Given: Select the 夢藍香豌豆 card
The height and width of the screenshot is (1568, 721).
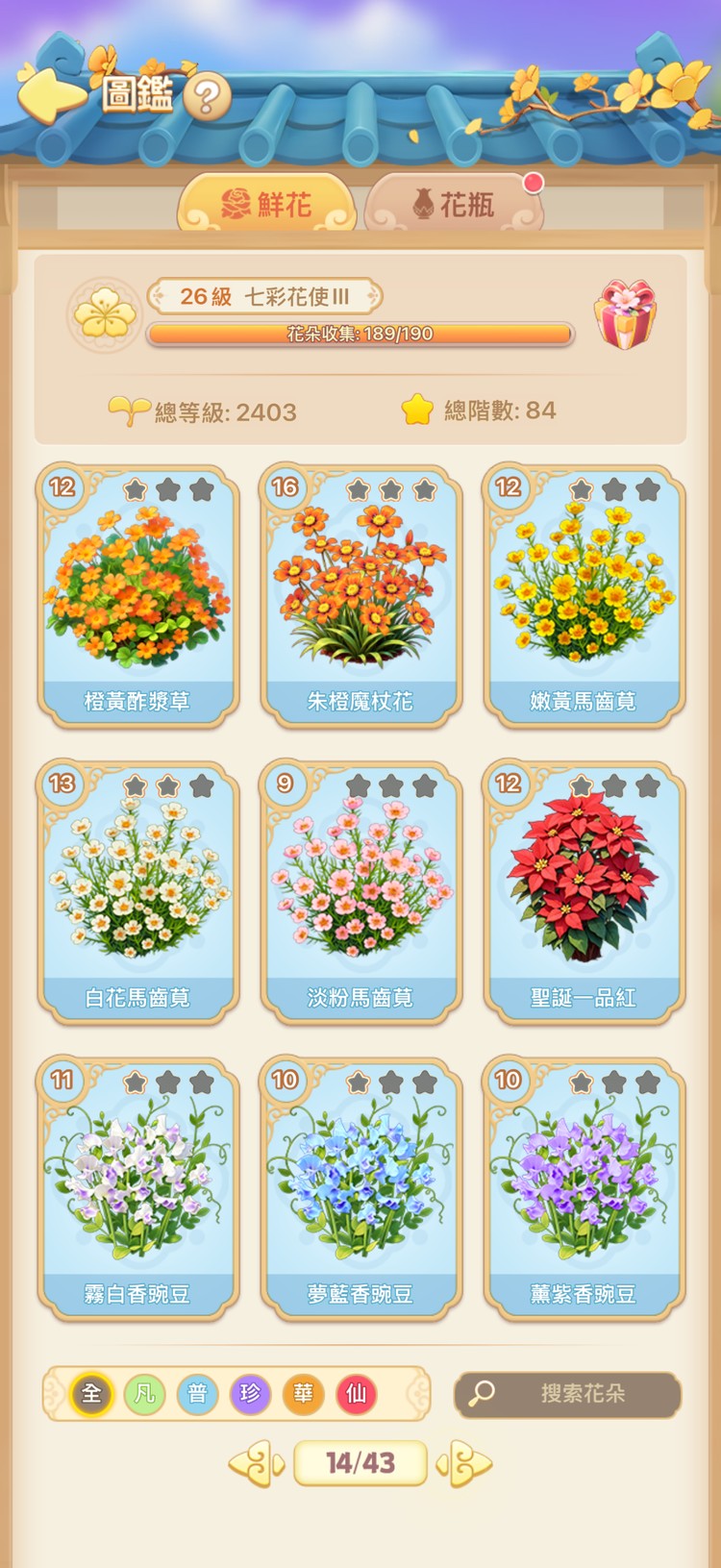Looking at the screenshot, I should [x=360, y=1188].
